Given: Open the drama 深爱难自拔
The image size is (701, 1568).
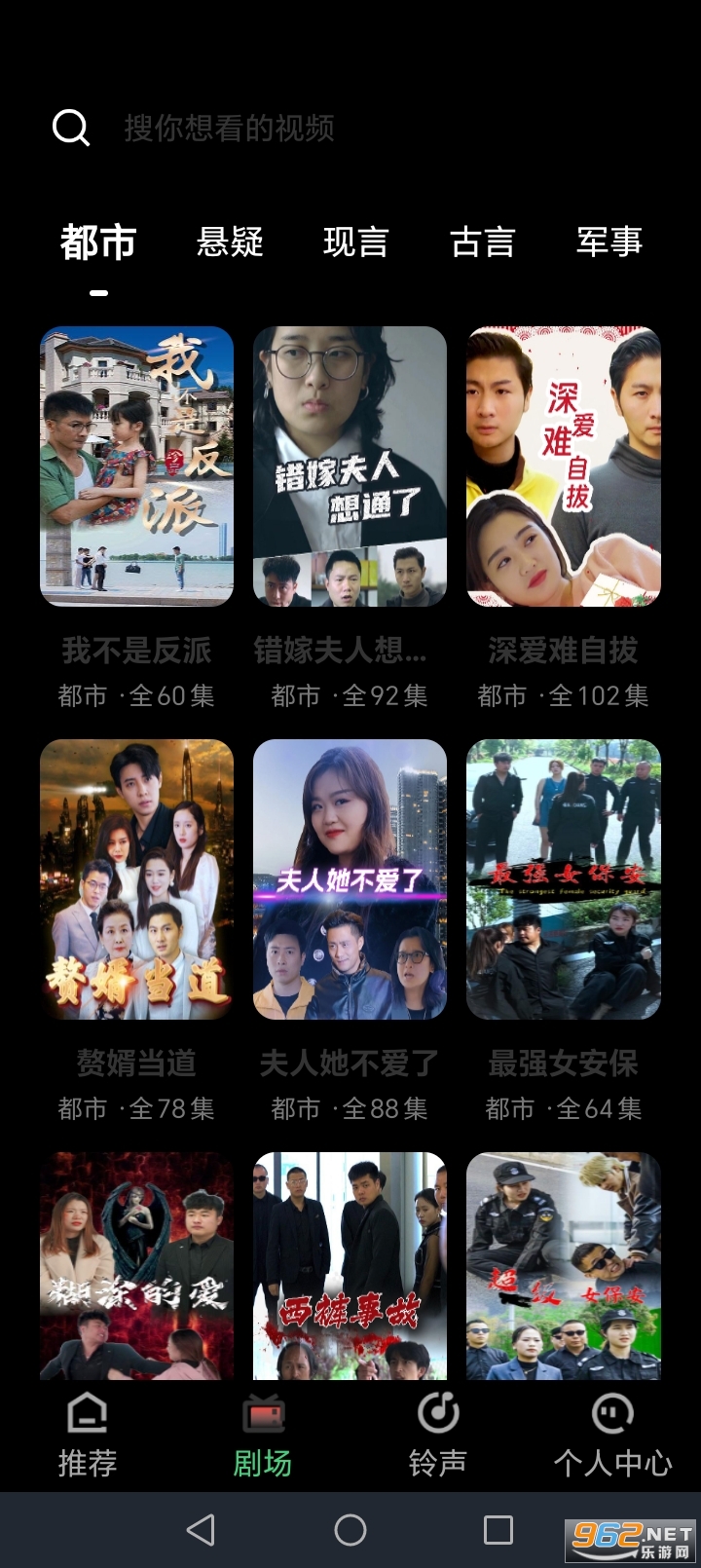Looking at the screenshot, I should pos(564,466).
